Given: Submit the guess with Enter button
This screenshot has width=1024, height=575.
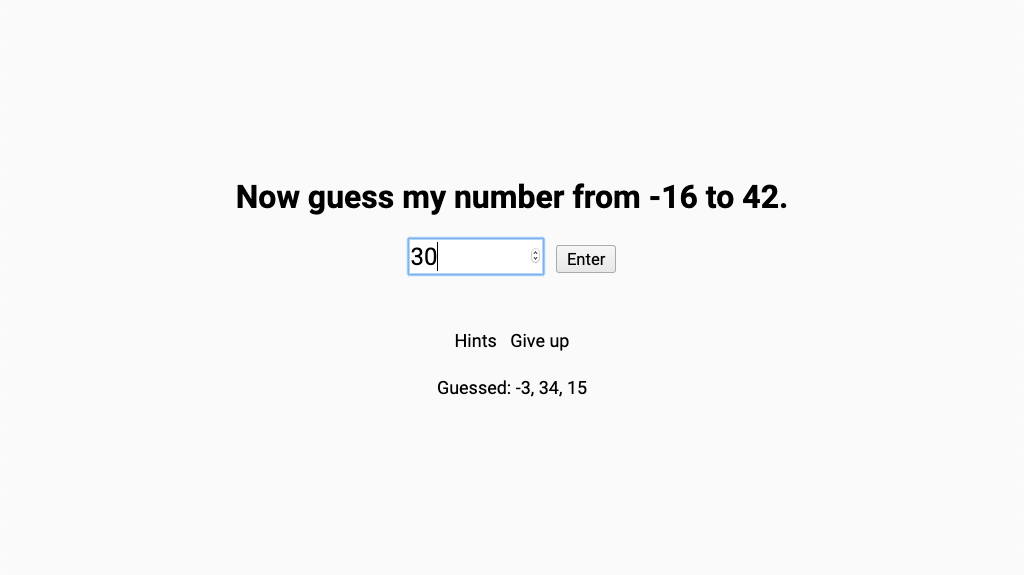Looking at the screenshot, I should click(586, 259).
